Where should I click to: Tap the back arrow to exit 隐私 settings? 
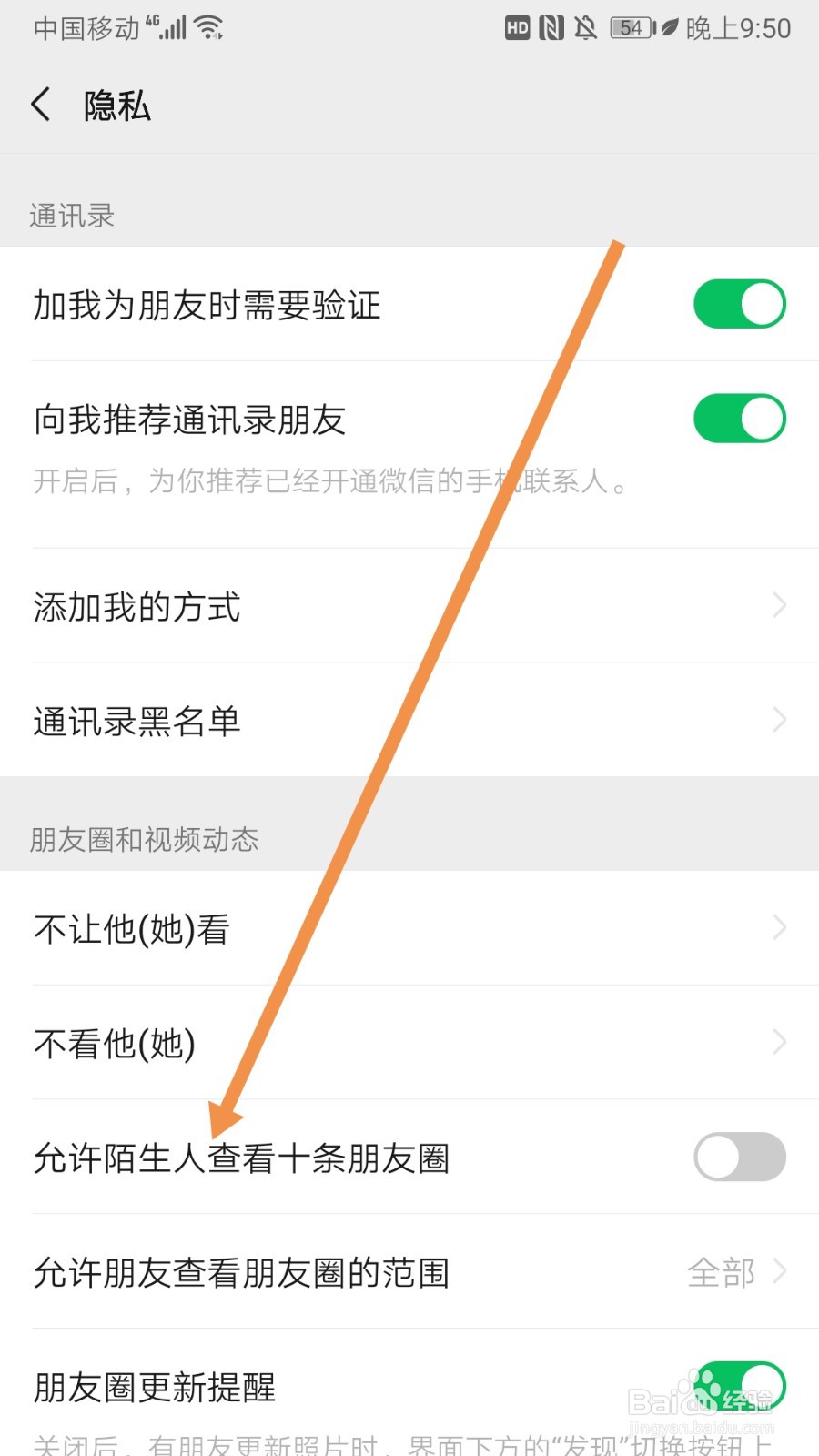tap(40, 105)
